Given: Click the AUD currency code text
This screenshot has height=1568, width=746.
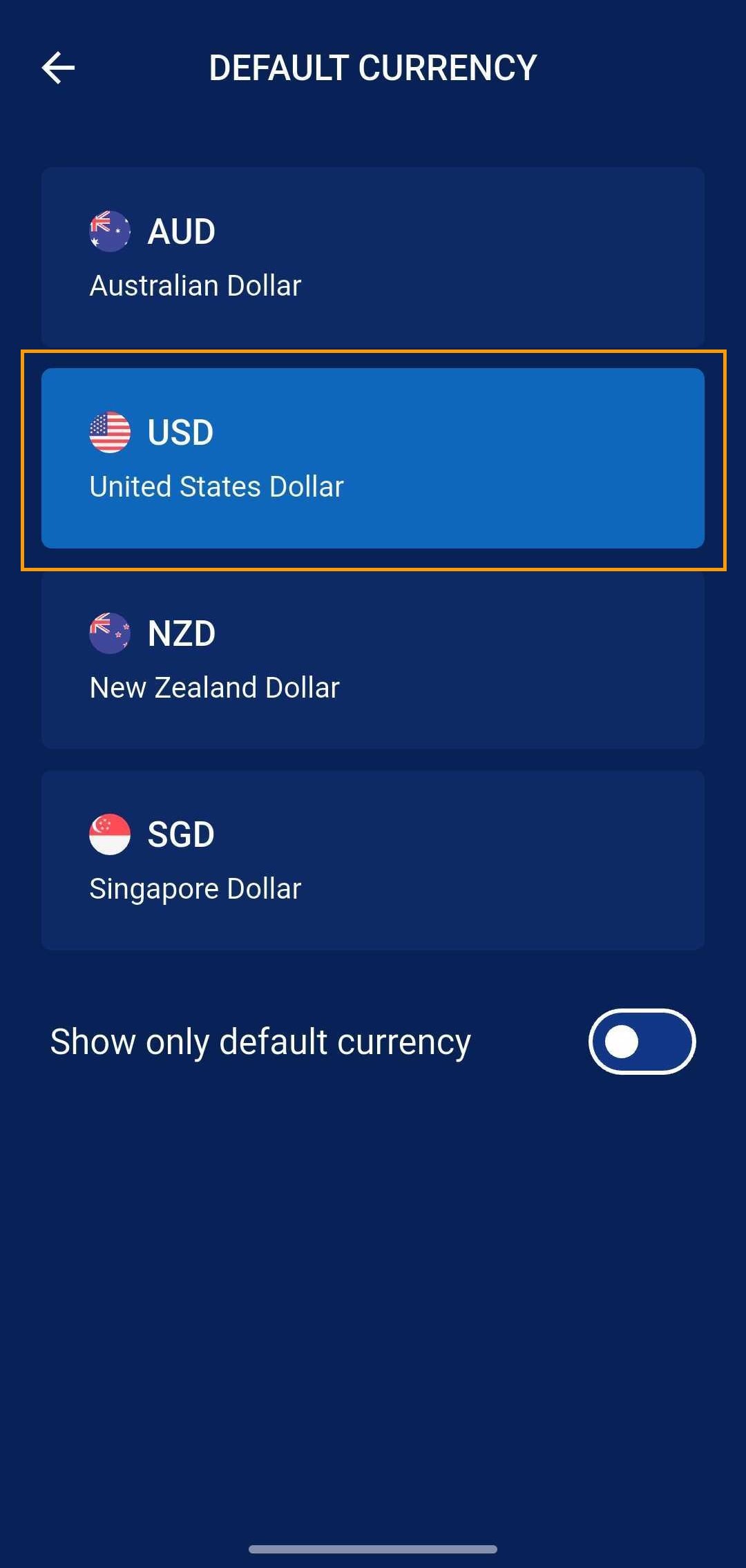Looking at the screenshot, I should point(181,230).
